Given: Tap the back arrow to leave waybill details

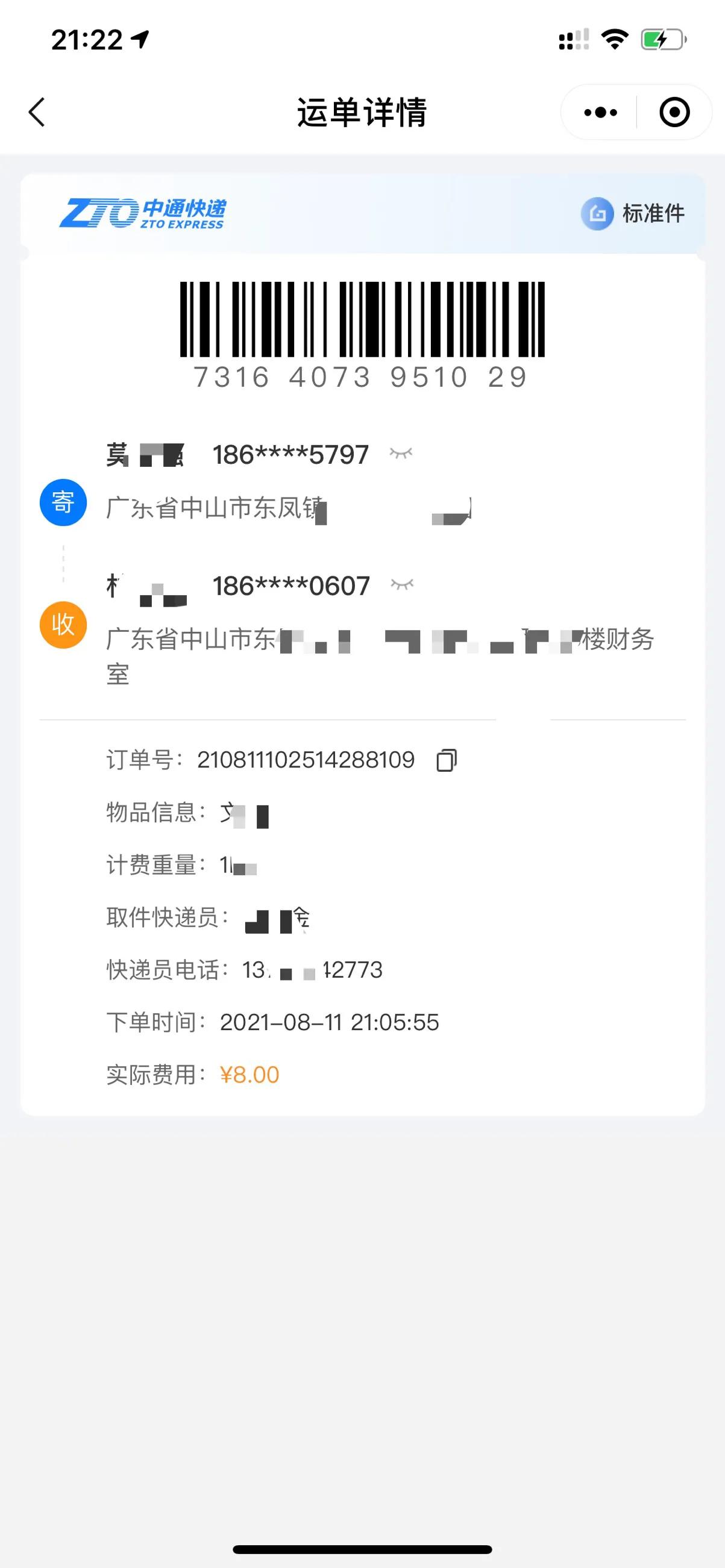Looking at the screenshot, I should [x=37, y=112].
